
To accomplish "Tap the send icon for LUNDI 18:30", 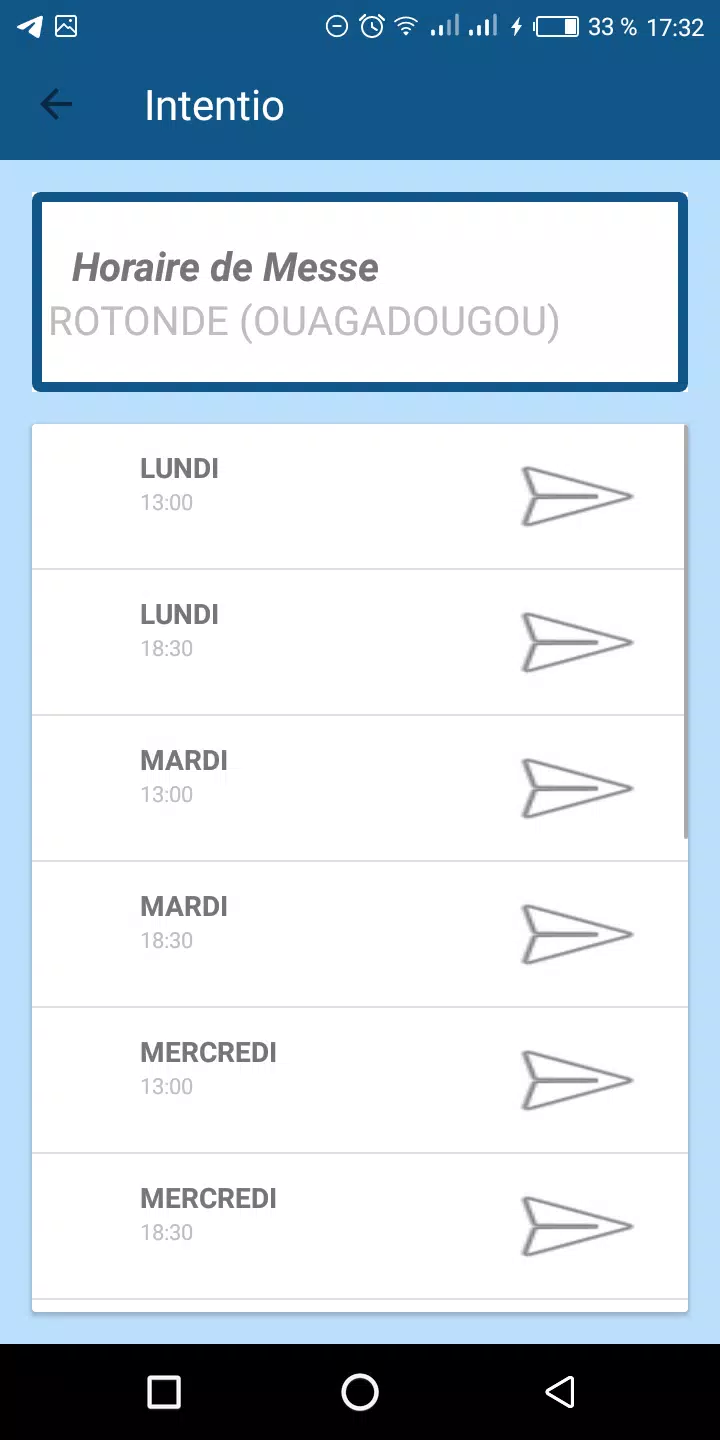I will (x=577, y=642).
